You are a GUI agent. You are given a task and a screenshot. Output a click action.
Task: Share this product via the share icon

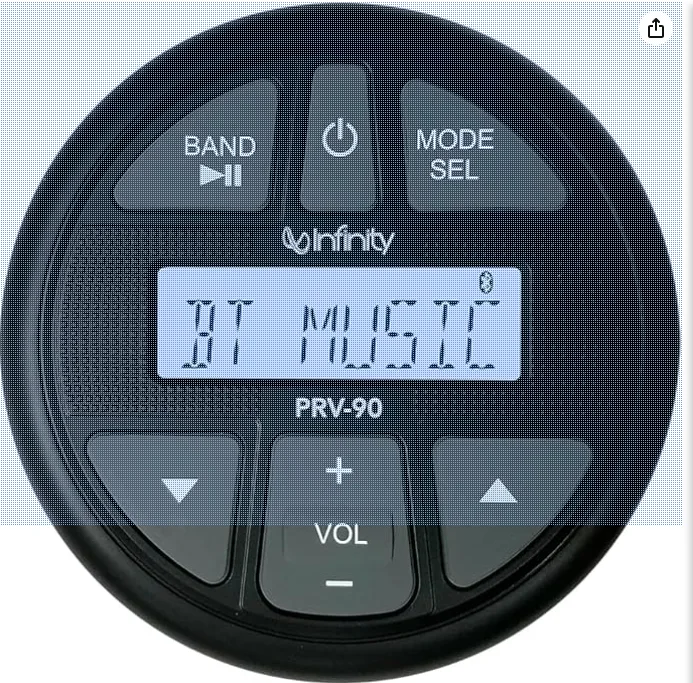tap(656, 28)
